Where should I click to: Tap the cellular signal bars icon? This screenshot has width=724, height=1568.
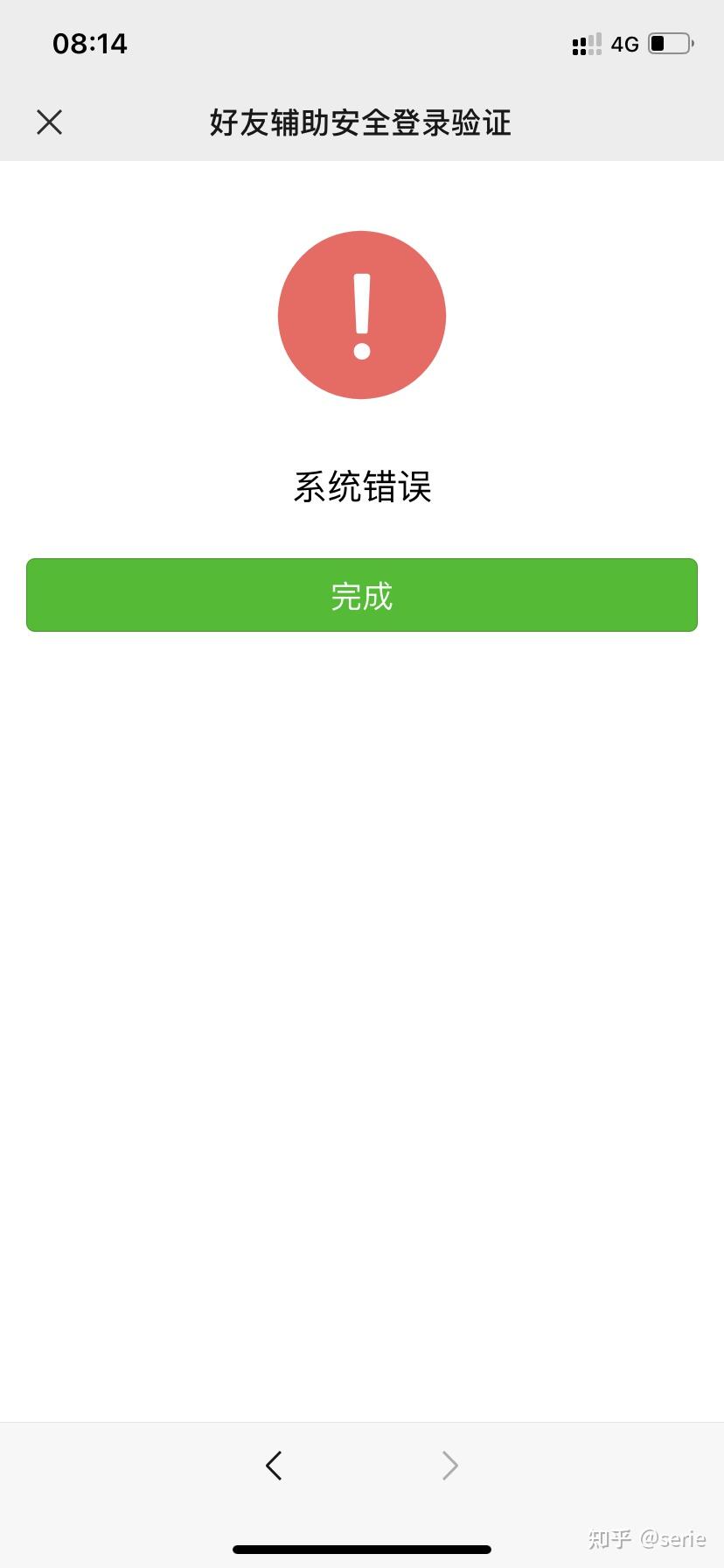(x=584, y=45)
